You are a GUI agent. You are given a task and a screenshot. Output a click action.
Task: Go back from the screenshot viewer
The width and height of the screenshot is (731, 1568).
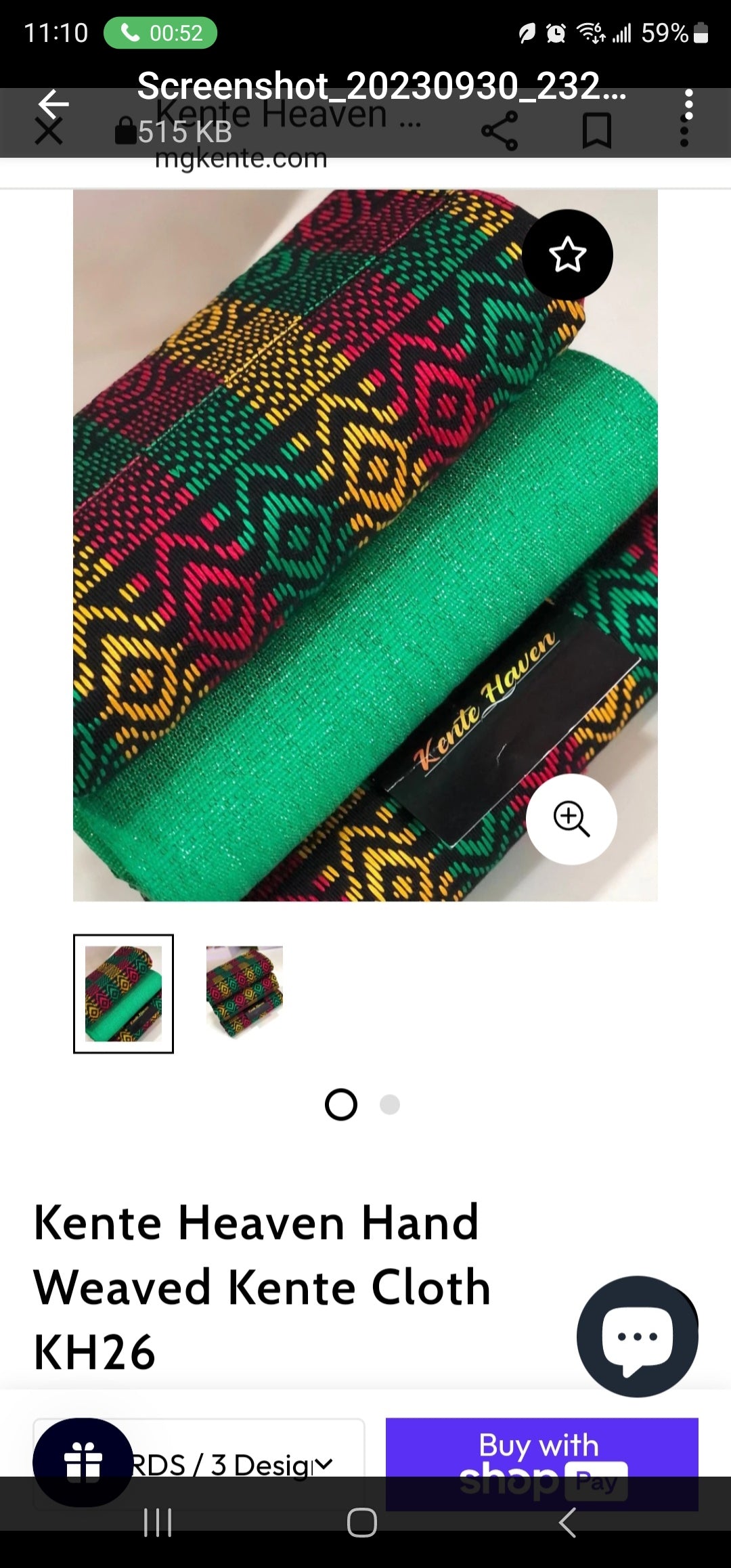point(53,104)
